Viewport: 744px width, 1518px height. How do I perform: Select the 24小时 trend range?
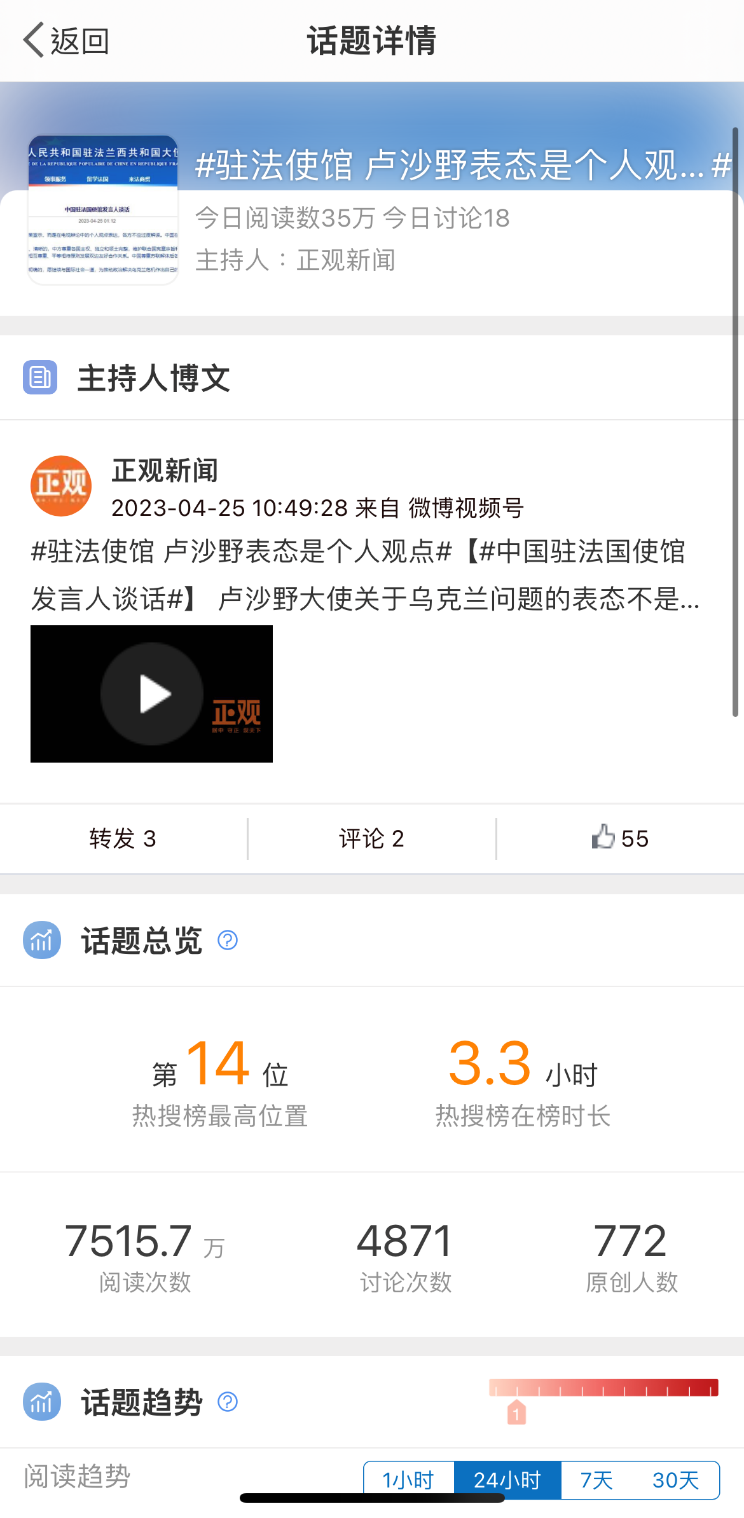pos(507,1480)
